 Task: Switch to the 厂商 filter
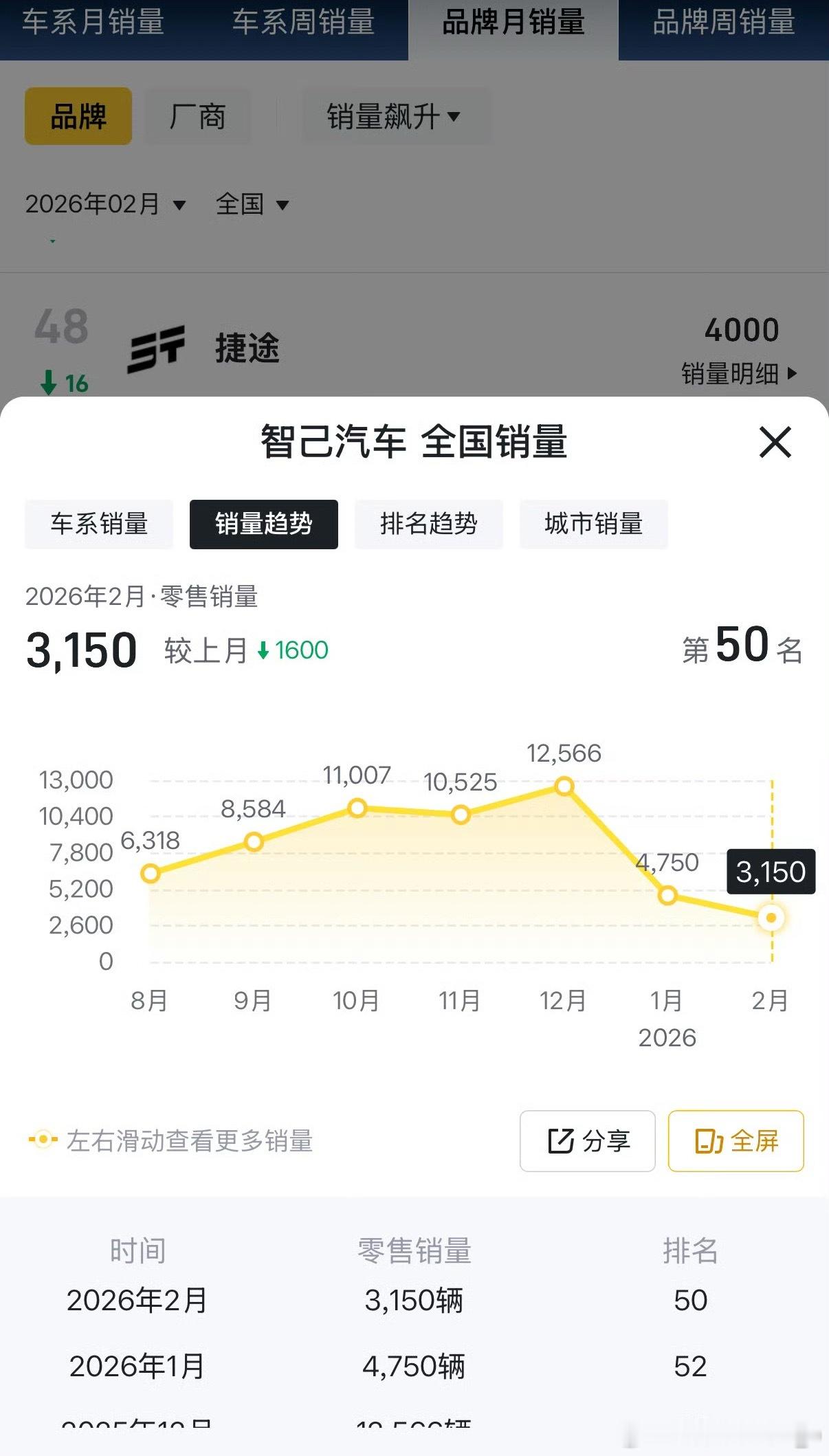[198, 115]
